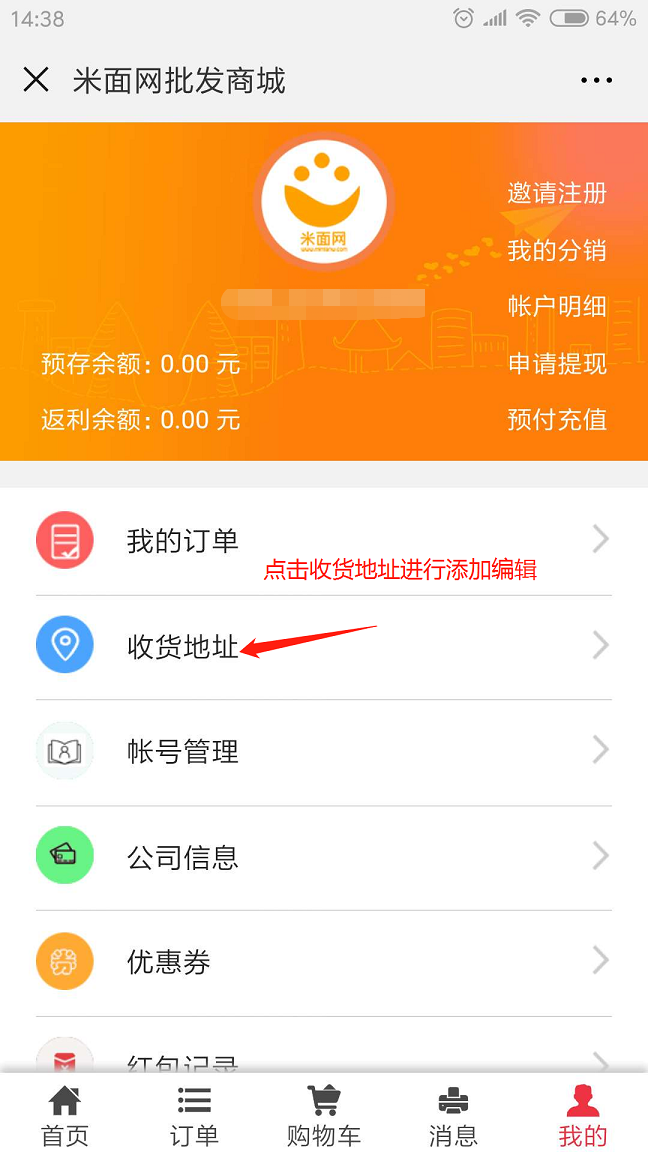The width and height of the screenshot is (648, 1152).
Task: View 帐户明细
Action: click(x=556, y=306)
